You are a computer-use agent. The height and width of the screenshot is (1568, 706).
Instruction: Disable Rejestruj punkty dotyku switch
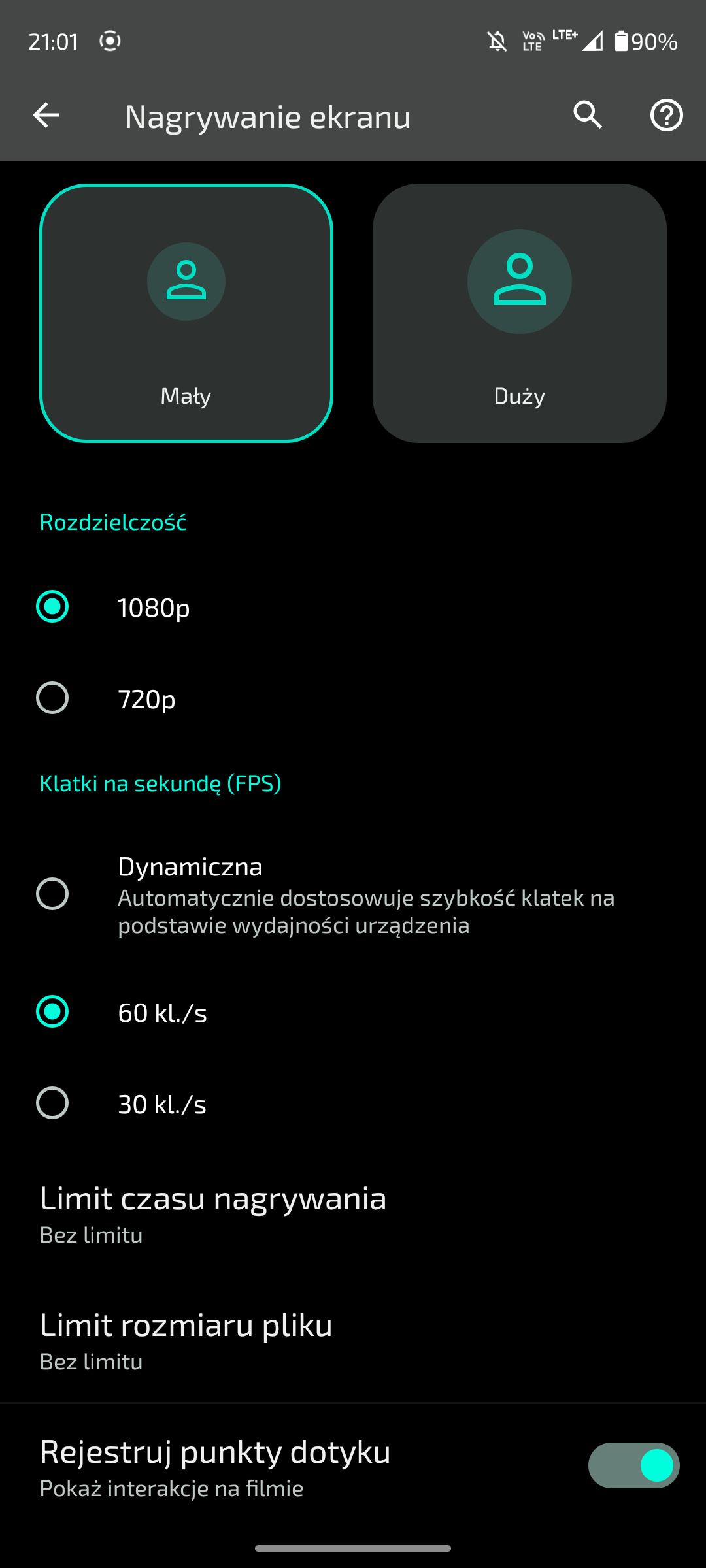coord(633,1465)
